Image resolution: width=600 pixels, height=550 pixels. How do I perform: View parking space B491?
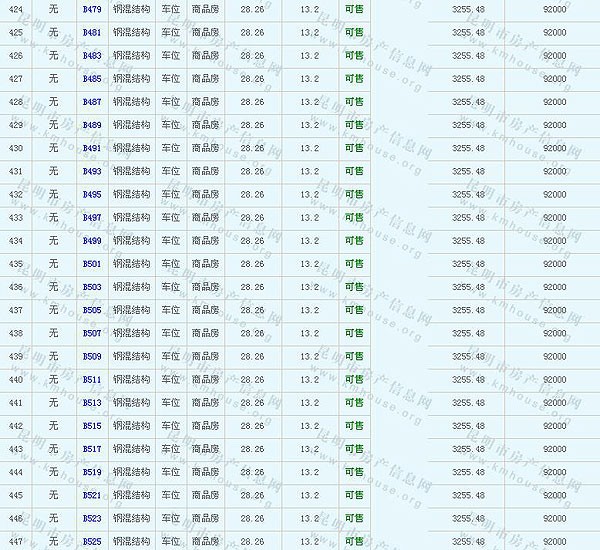coord(91,148)
